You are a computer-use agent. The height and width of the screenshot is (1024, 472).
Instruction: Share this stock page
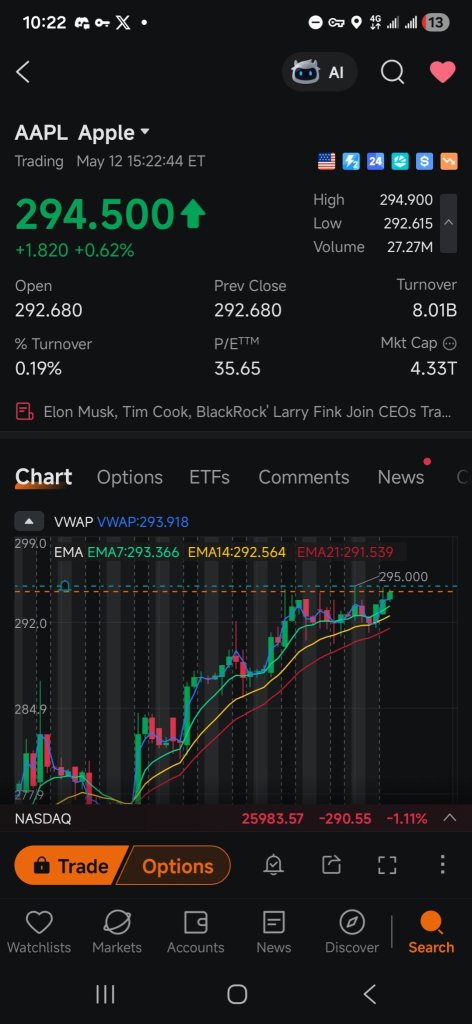[331, 865]
